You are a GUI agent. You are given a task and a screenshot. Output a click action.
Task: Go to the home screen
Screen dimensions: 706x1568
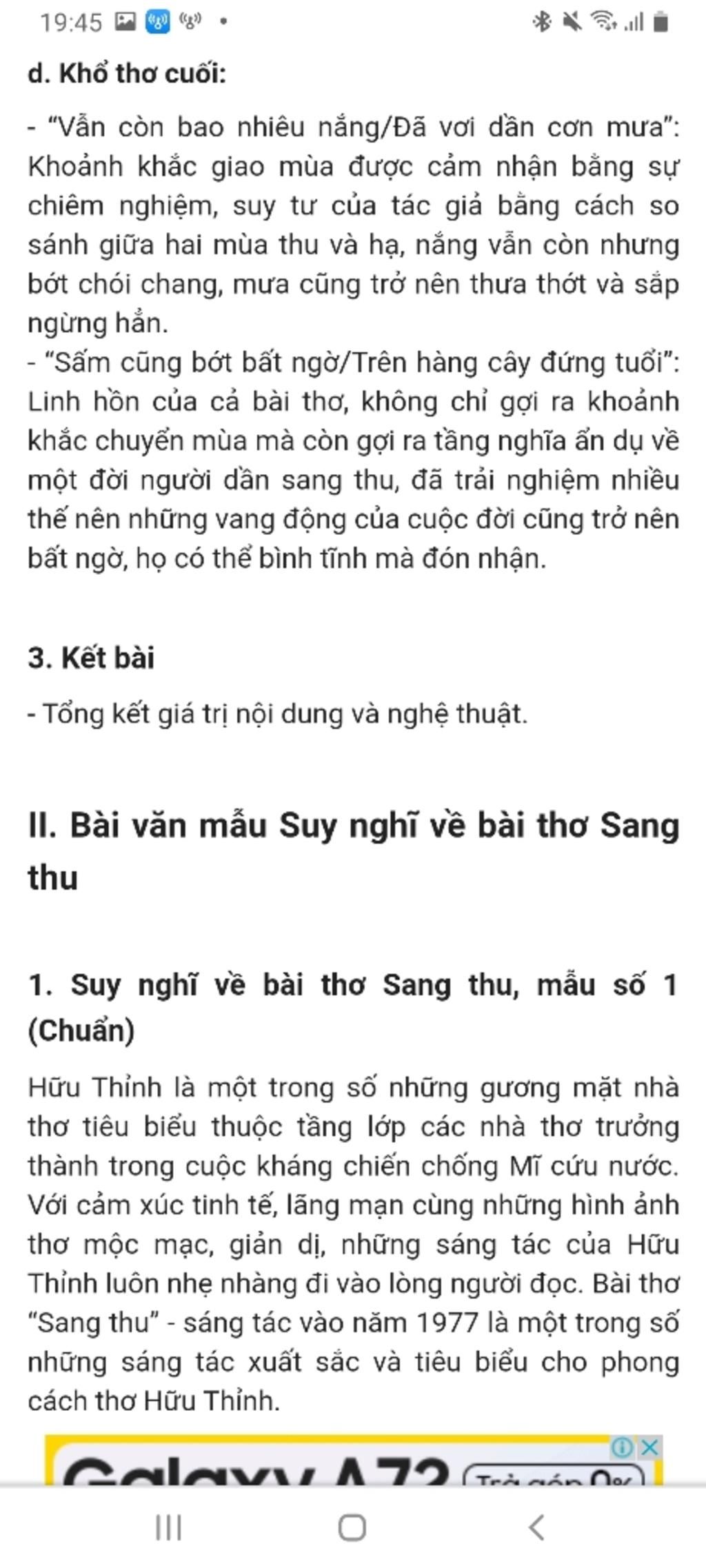click(x=352, y=1527)
